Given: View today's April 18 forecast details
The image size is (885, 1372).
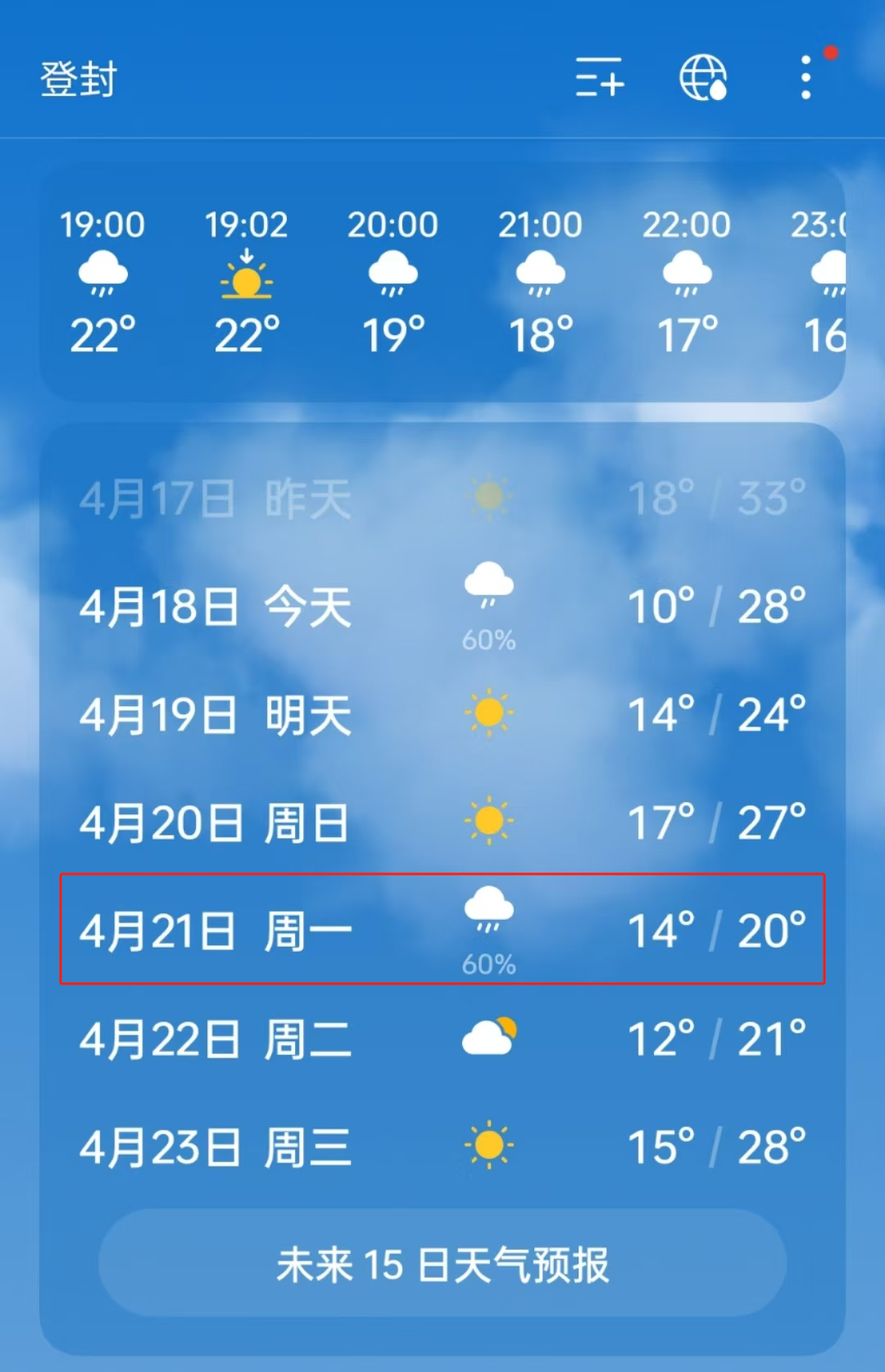Looking at the screenshot, I should (442, 607).
